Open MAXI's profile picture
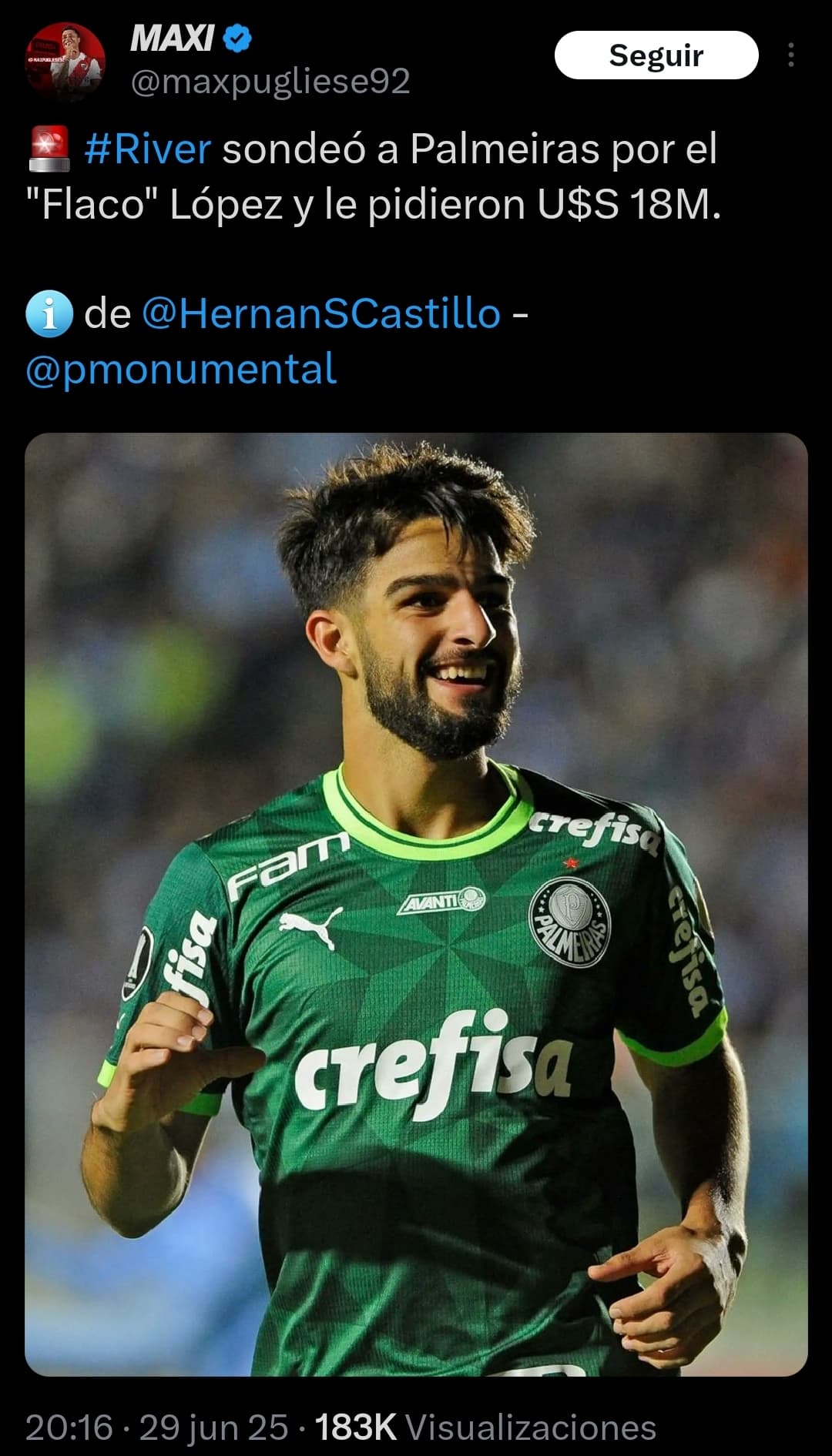The width and height of the screenshot is (832, 1456). 65,62
